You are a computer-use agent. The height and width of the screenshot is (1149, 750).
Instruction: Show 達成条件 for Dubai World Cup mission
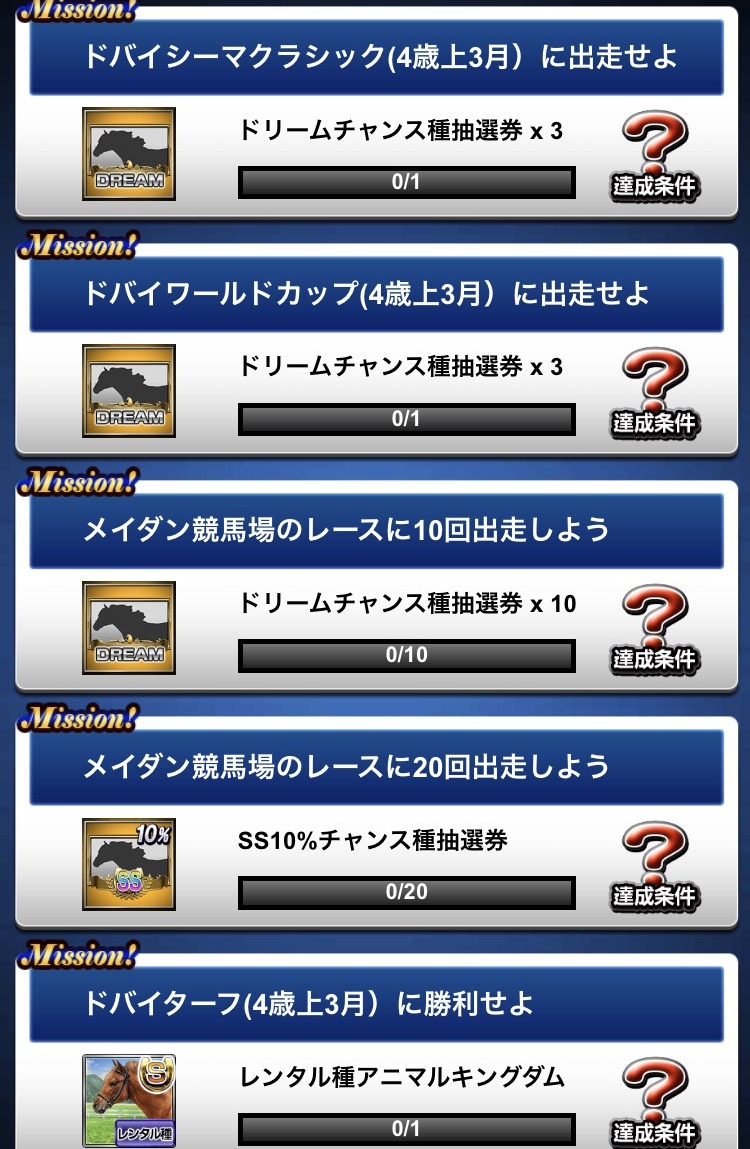(655, 394)
